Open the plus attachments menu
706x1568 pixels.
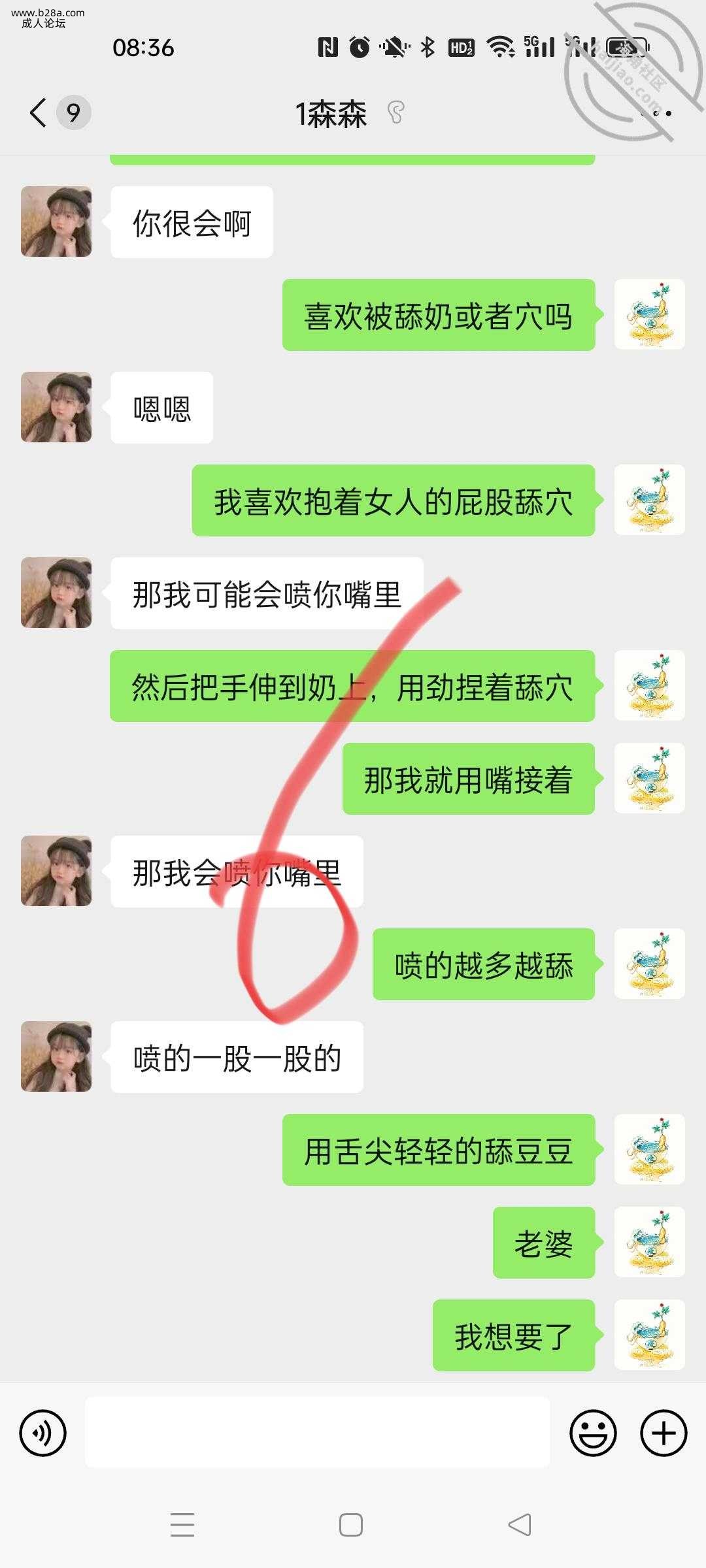tap(663, 1433)
